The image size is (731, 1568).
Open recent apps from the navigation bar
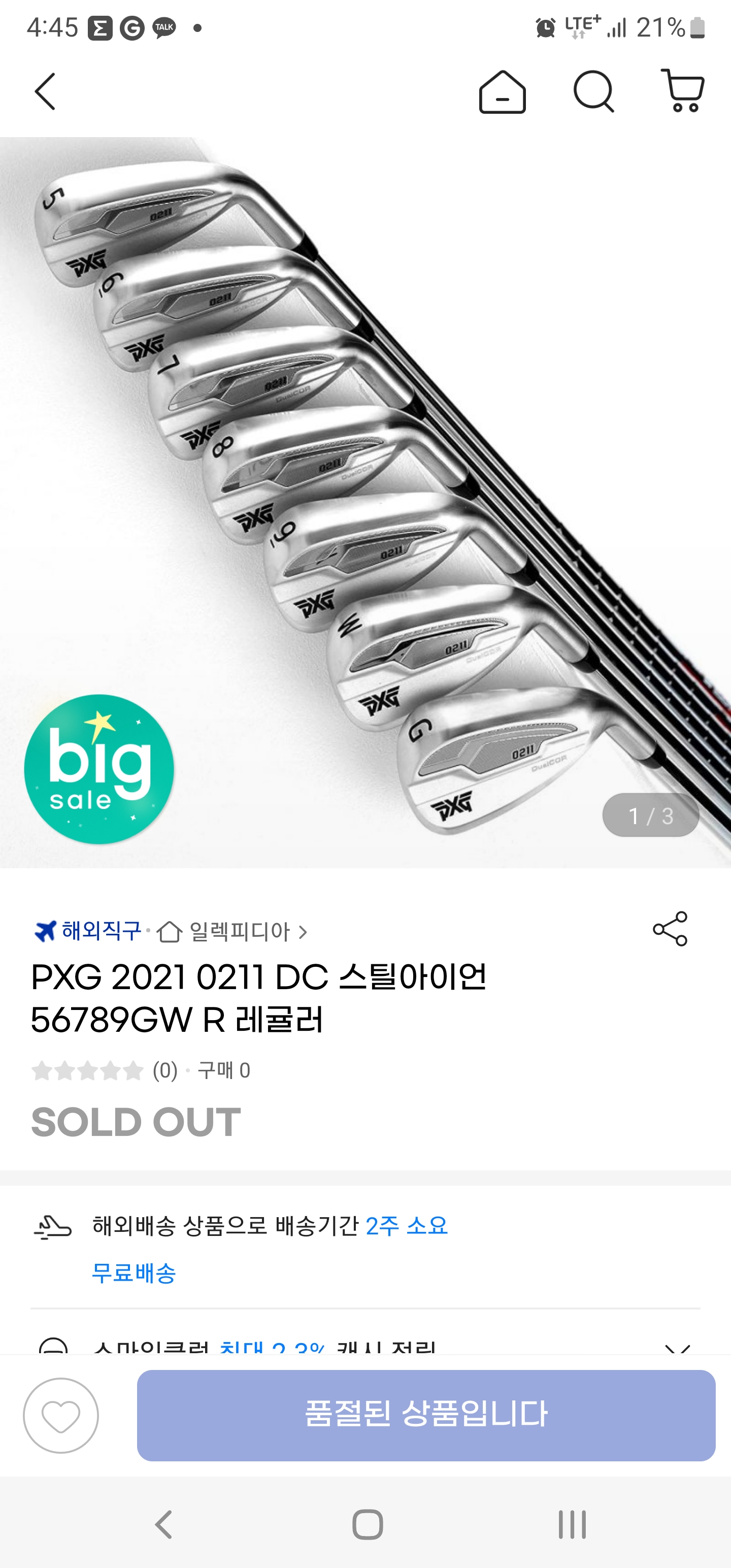572,1524
